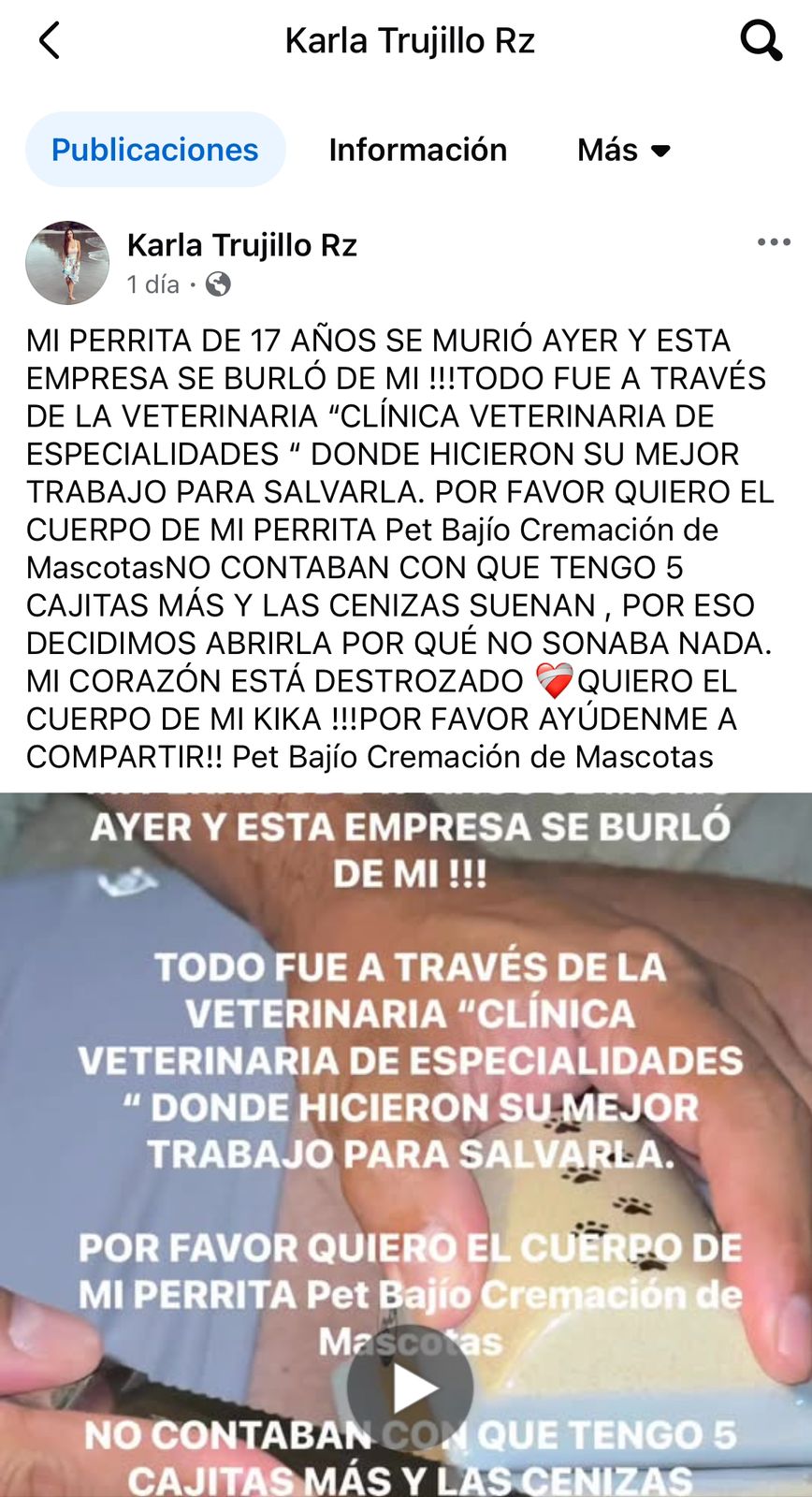Expand the Más dropdown menu
812x1497 pixels.
coord(624,150)
